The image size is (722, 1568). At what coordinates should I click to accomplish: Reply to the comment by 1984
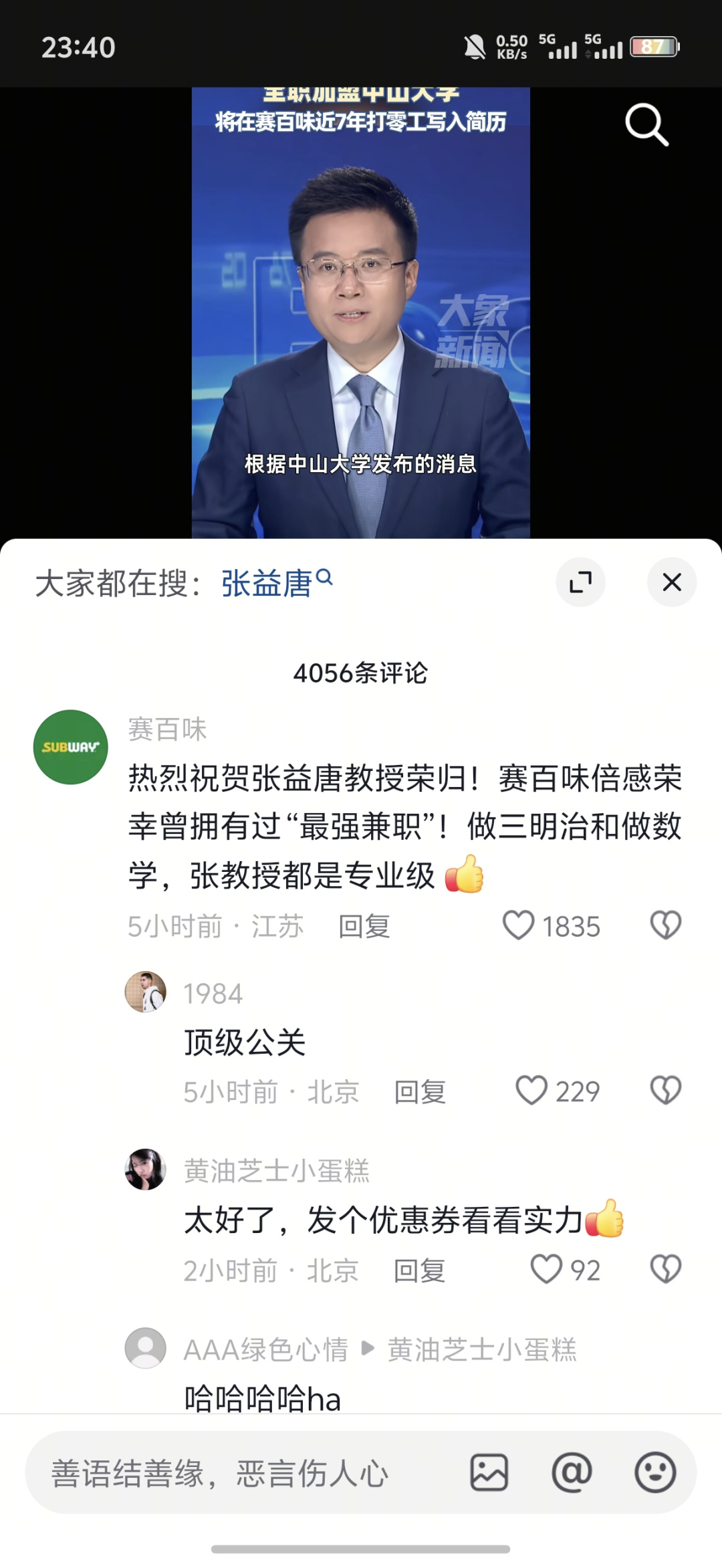click(x=419, y=1092)
